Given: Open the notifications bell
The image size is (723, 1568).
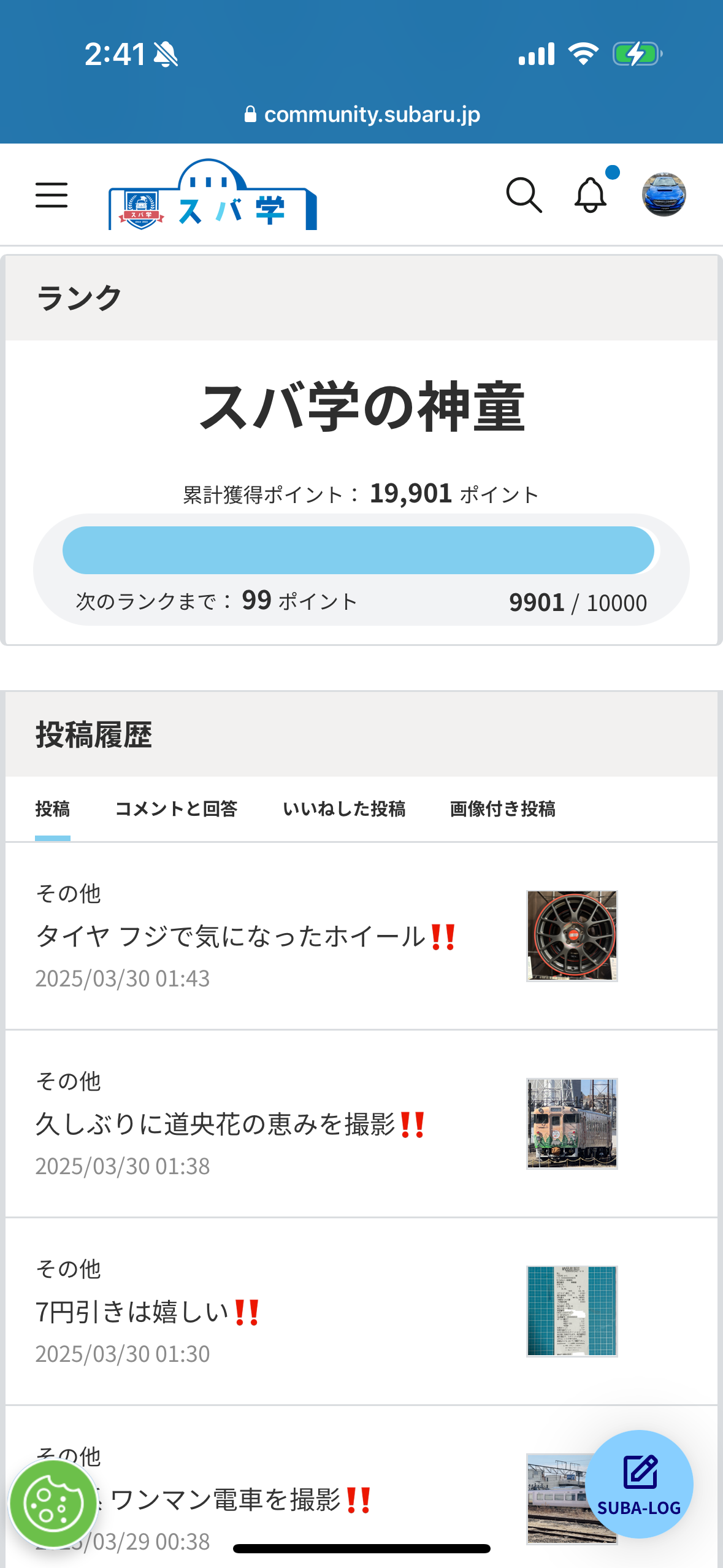Looking at the screenshot, I should tap(591, 195).
